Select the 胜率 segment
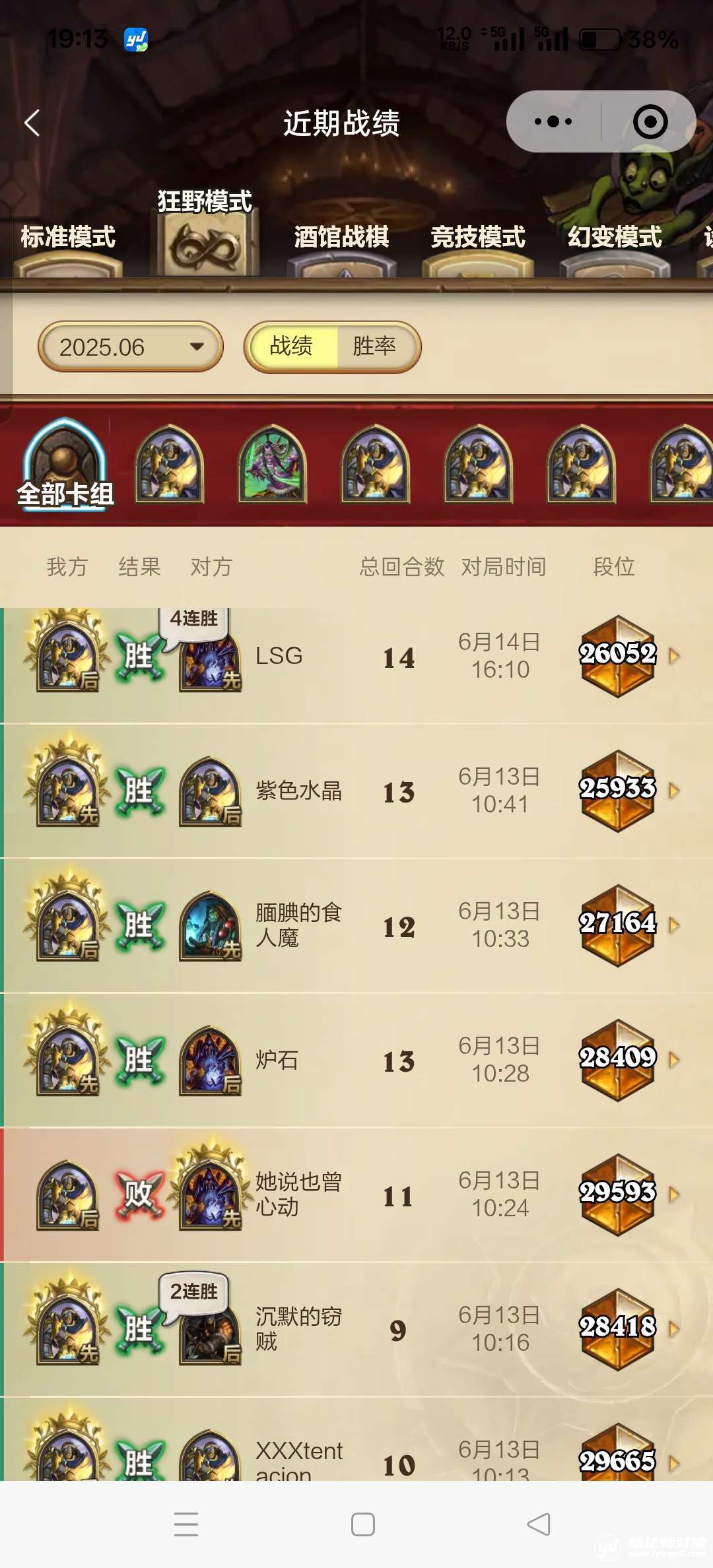Image resolution: width=713 pixels, height=1568 pixels. pos(374,346)
